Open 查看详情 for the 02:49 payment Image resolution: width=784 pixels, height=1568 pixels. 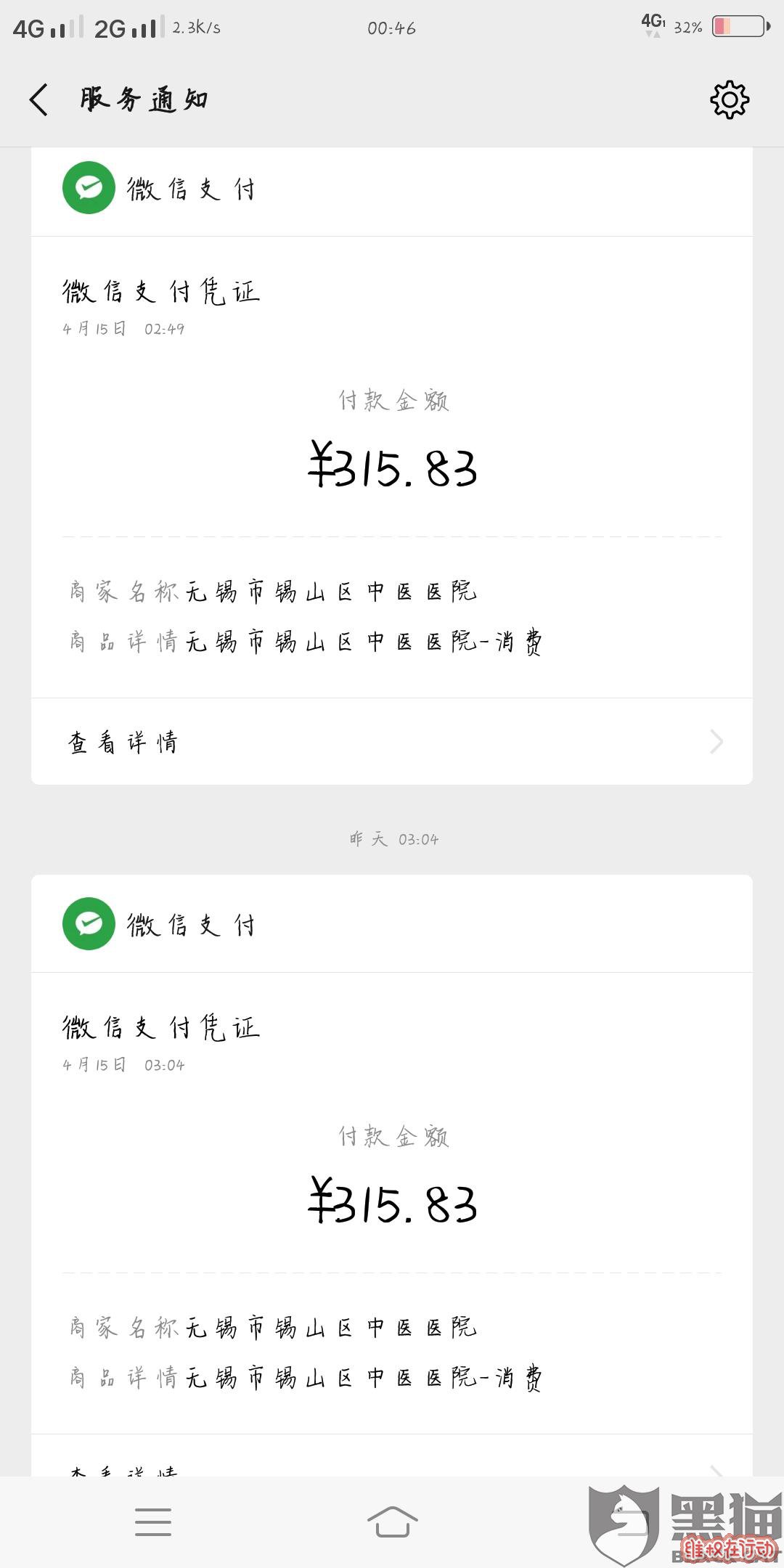[x=392, y=741]
